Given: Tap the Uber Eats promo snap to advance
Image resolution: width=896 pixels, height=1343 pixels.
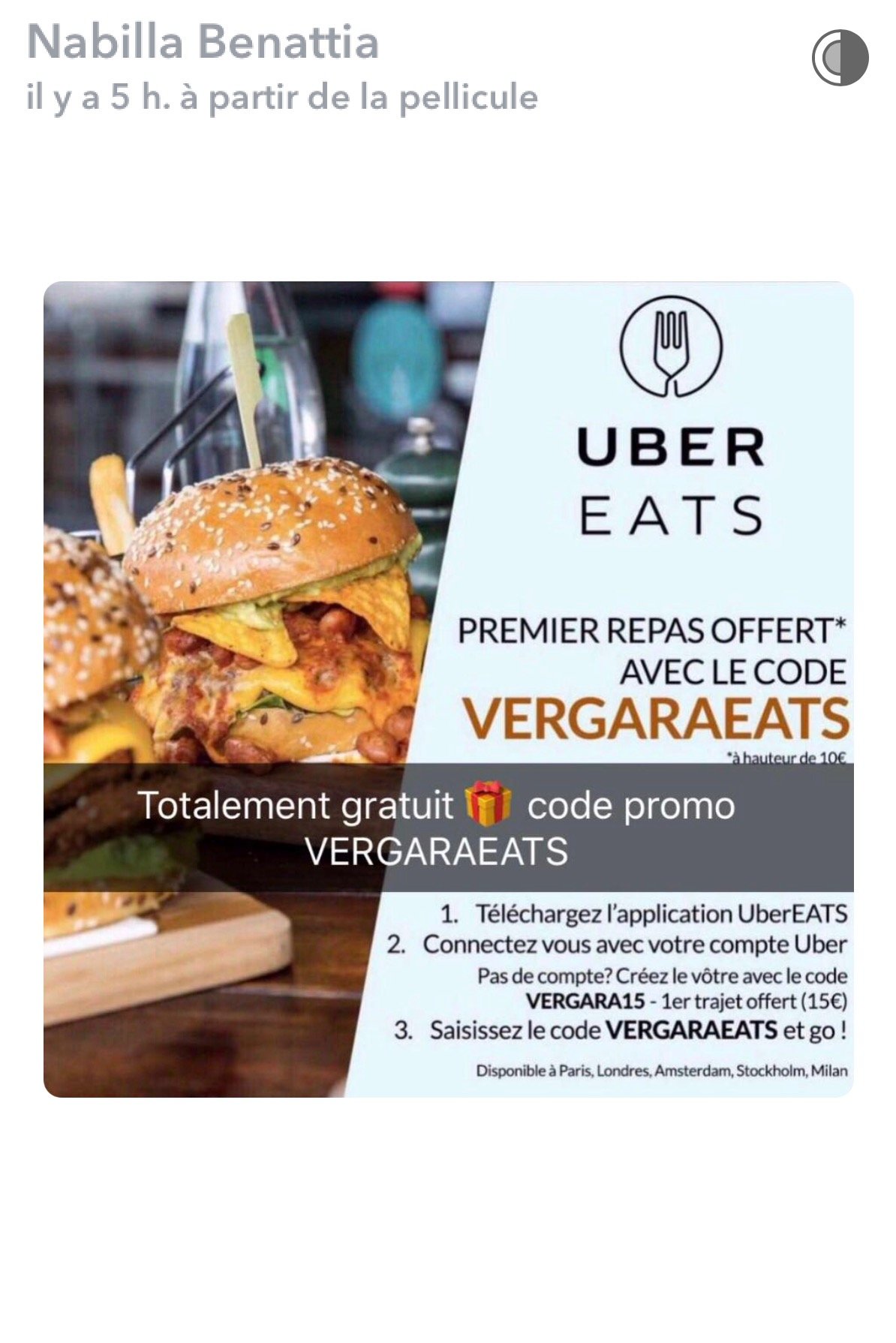Looking at the screenshot, I should [448, 689].
